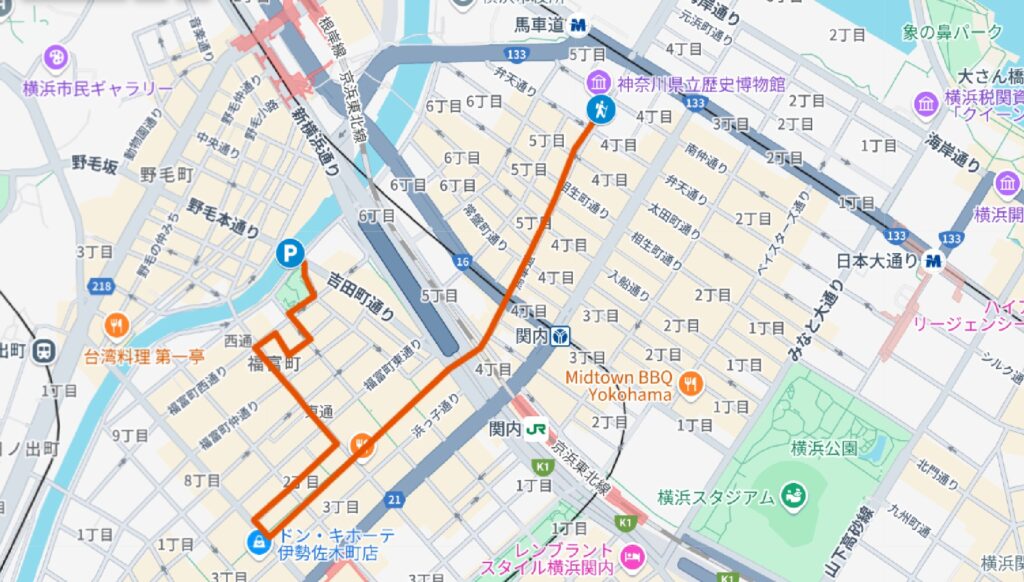Open the blue parking marker
The width and height of the screenshot is (1024, 582).
point(290,255)
